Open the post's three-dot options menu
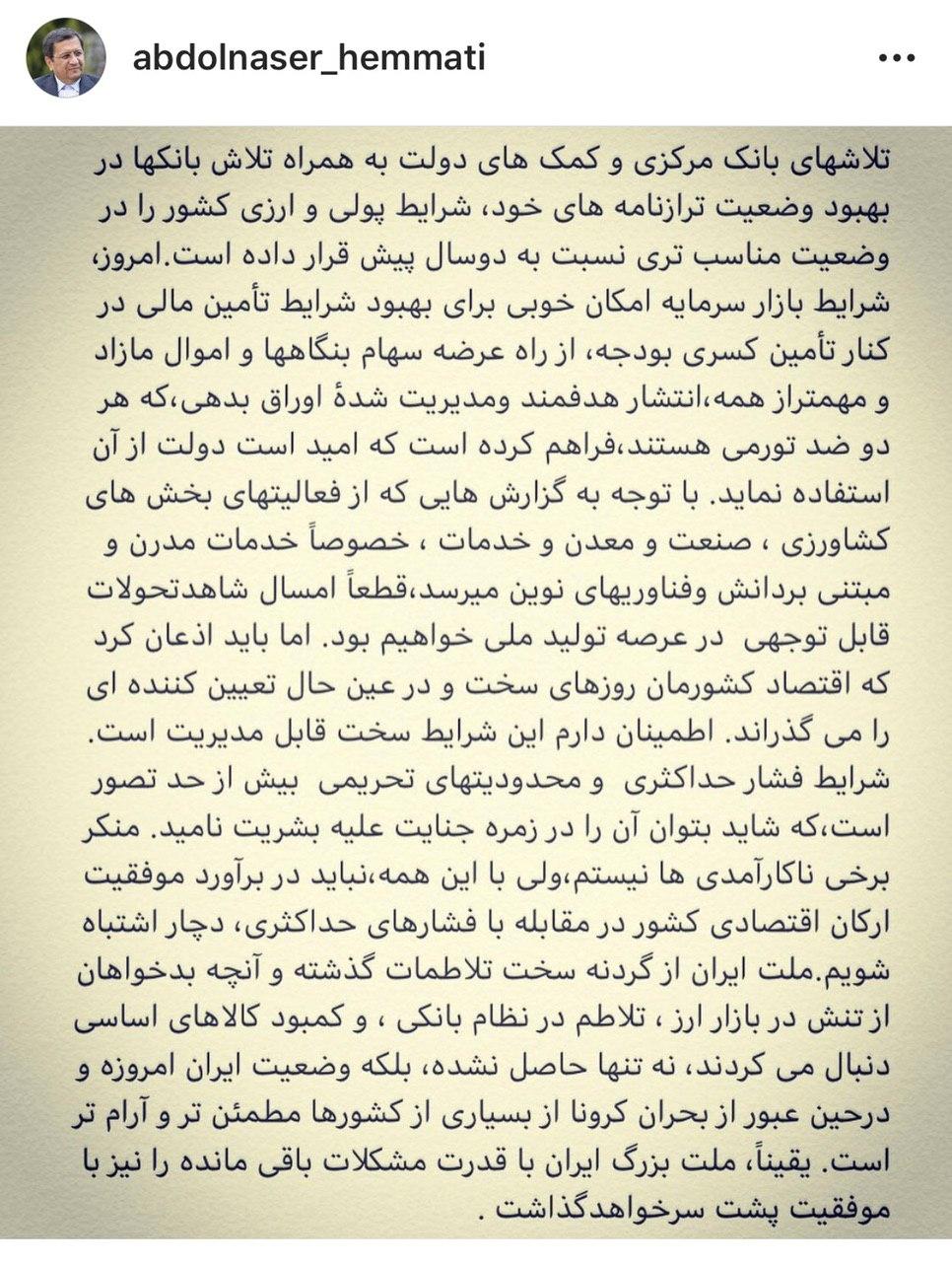The image size is (952, 1262). (x=895, y=59)
